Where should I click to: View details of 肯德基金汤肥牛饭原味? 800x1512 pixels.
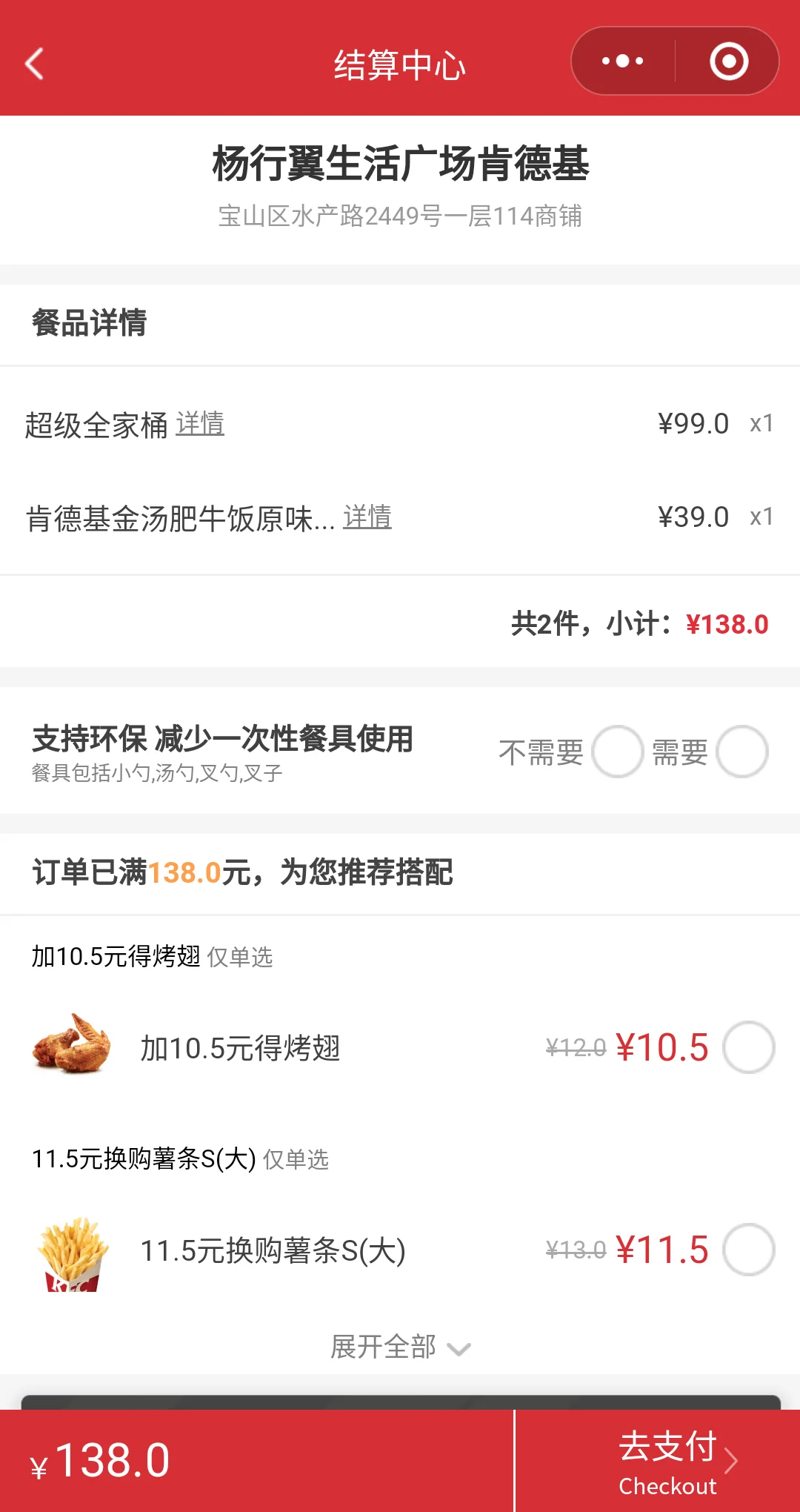click(x=367, y=517)
